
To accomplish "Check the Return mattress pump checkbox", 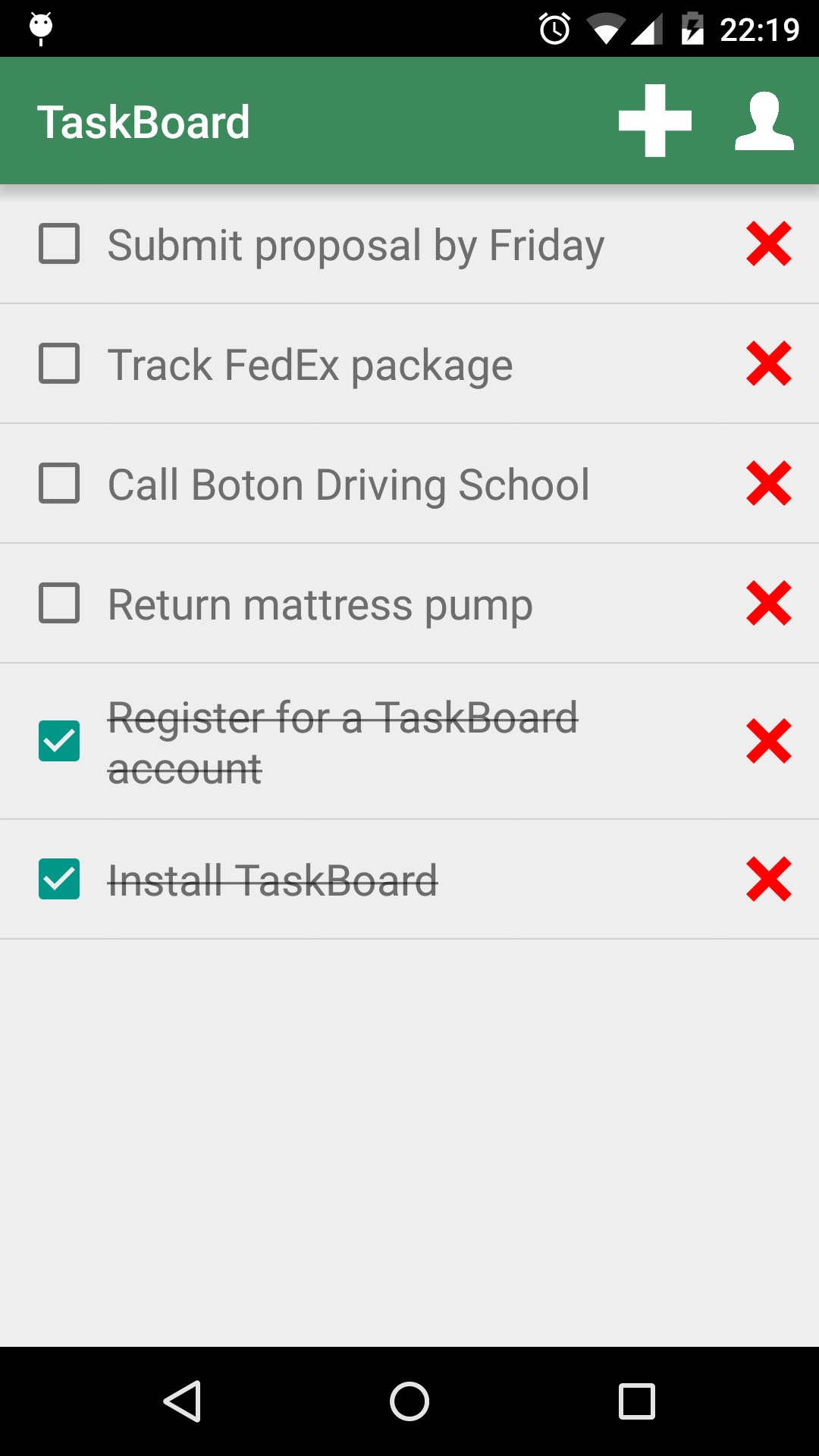I will 59,603.
